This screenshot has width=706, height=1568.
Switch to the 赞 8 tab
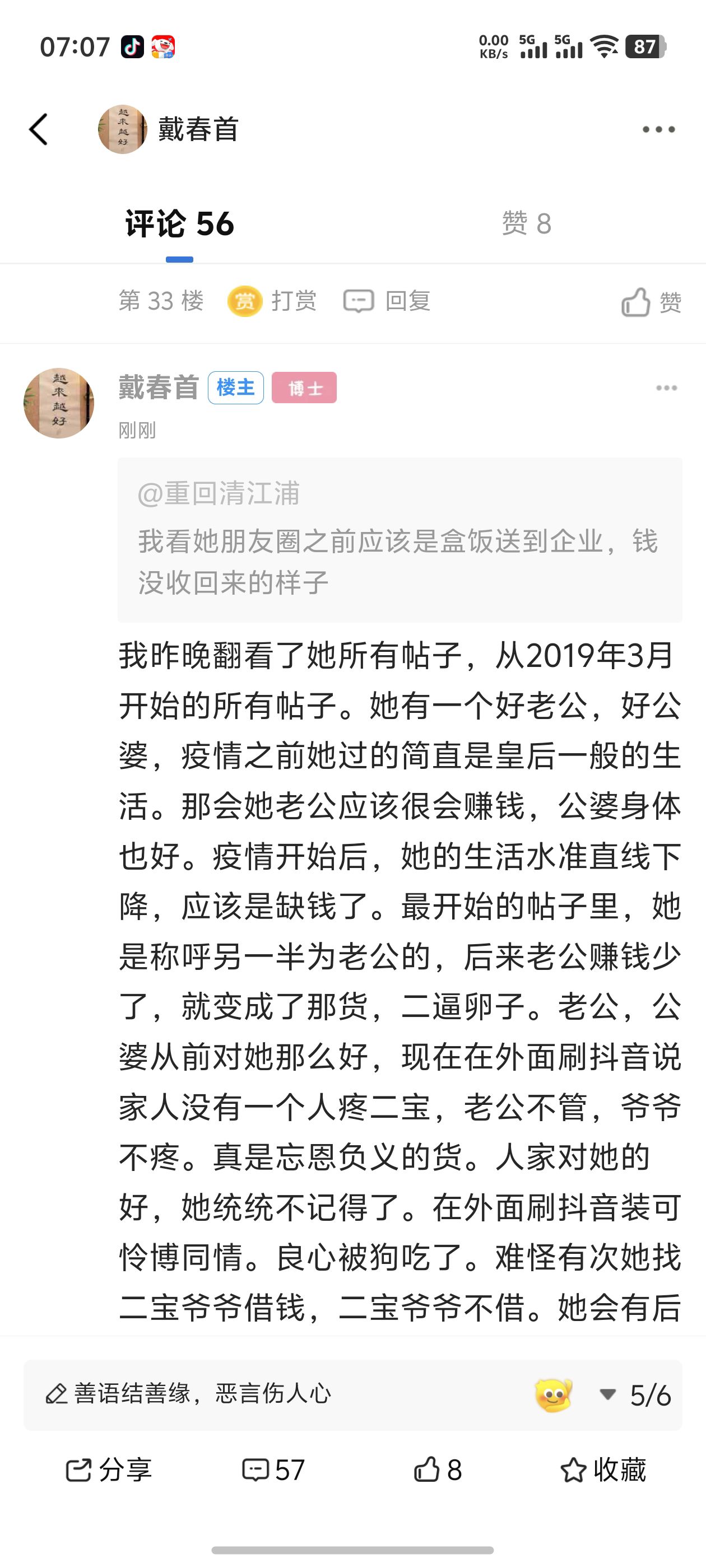point(526,223)
